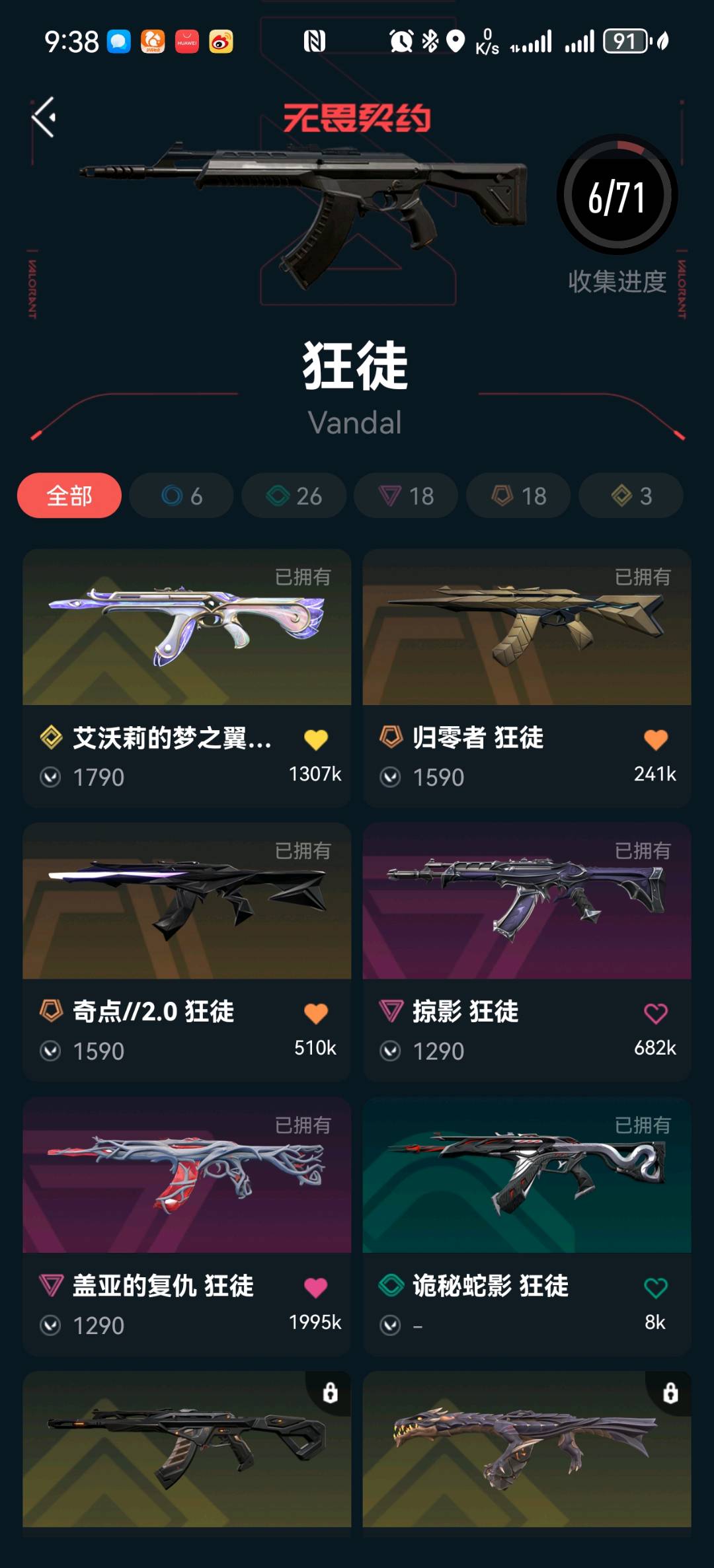Unlike the 艾沃莉的梦之翼 skin heart
Screen dimensions: 714x1568
coord(316,739)
